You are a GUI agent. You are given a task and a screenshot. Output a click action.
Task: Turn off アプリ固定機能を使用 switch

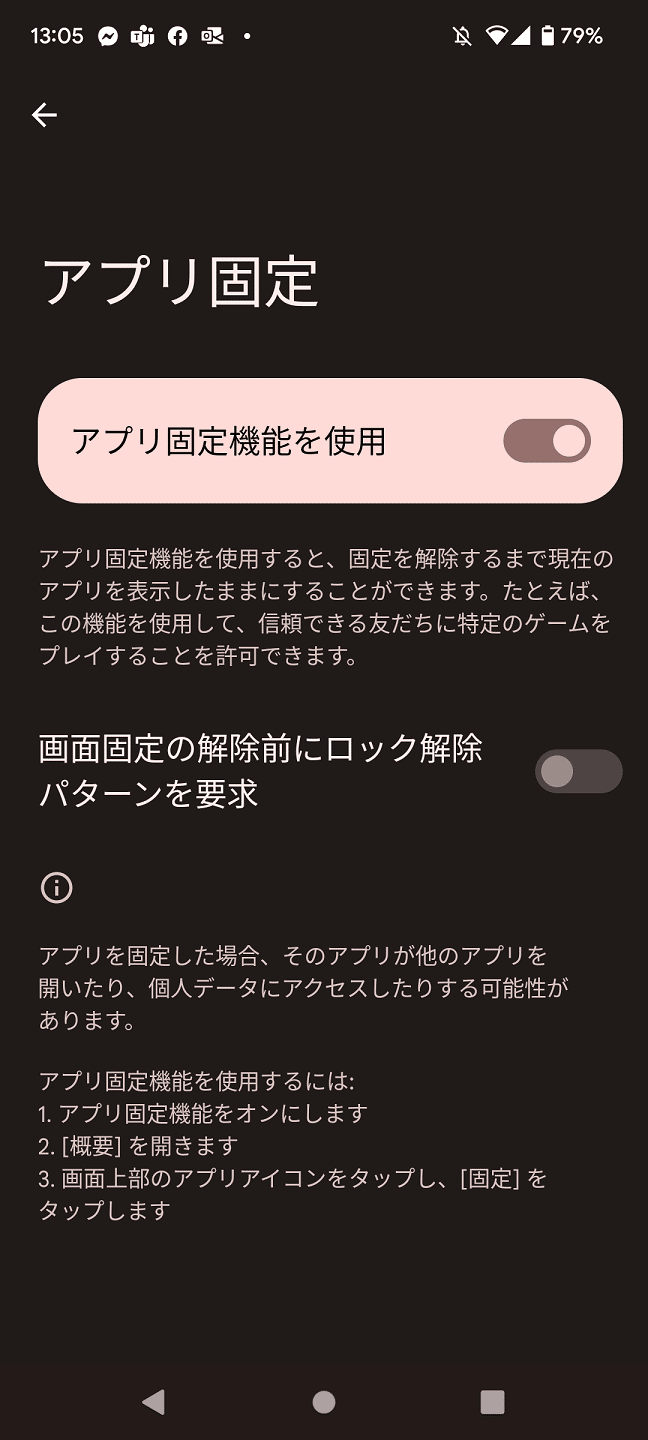[x=547, y=441]
